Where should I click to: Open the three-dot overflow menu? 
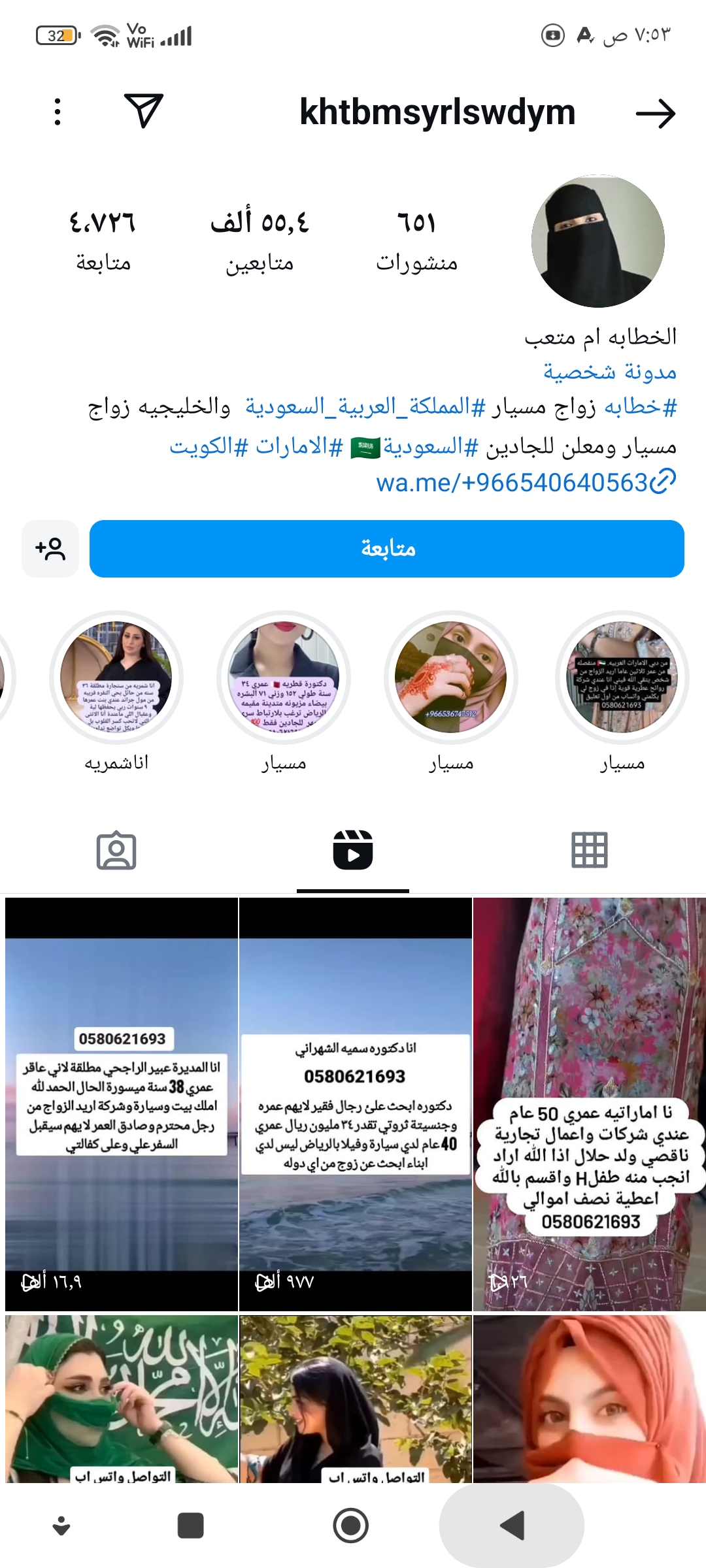[58, 112]
